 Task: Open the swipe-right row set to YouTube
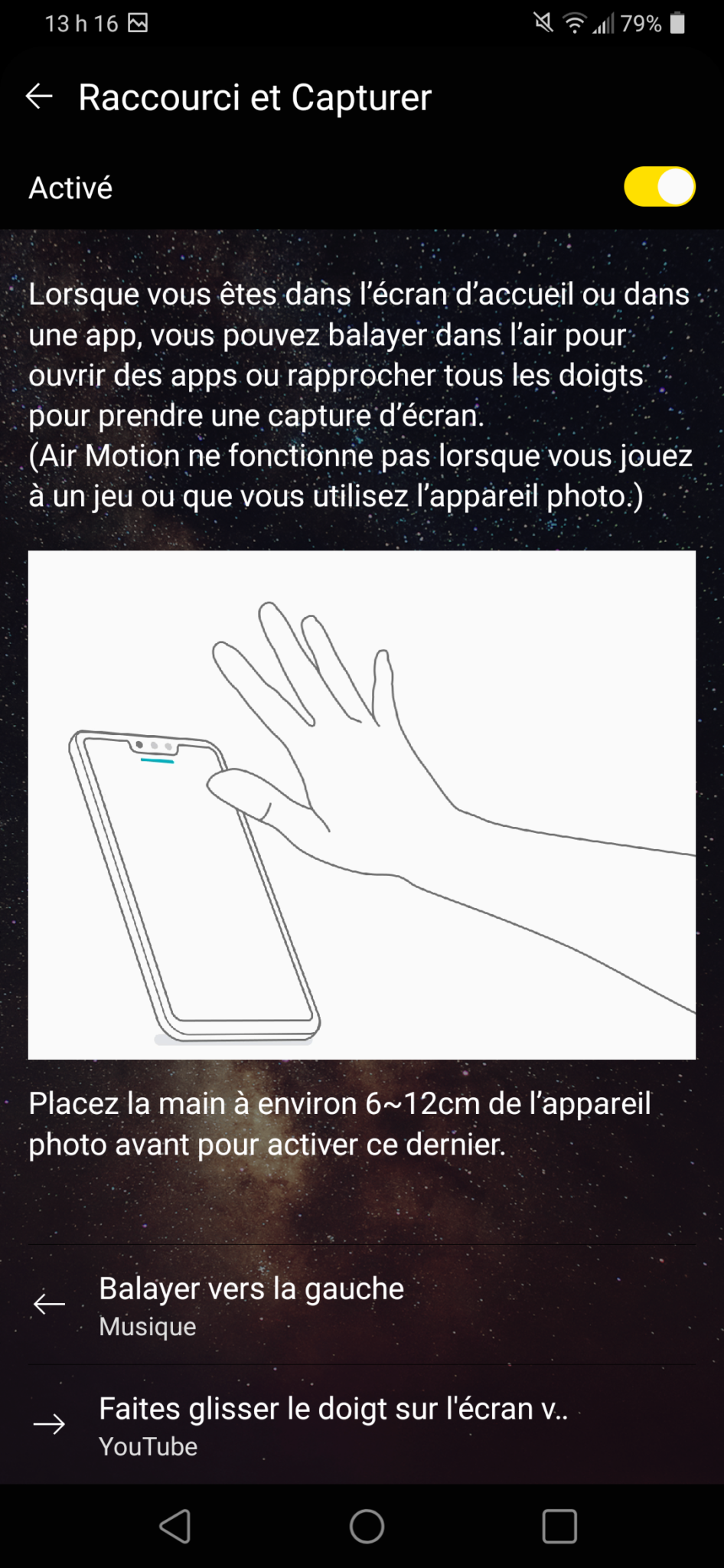pos(361,1425)
